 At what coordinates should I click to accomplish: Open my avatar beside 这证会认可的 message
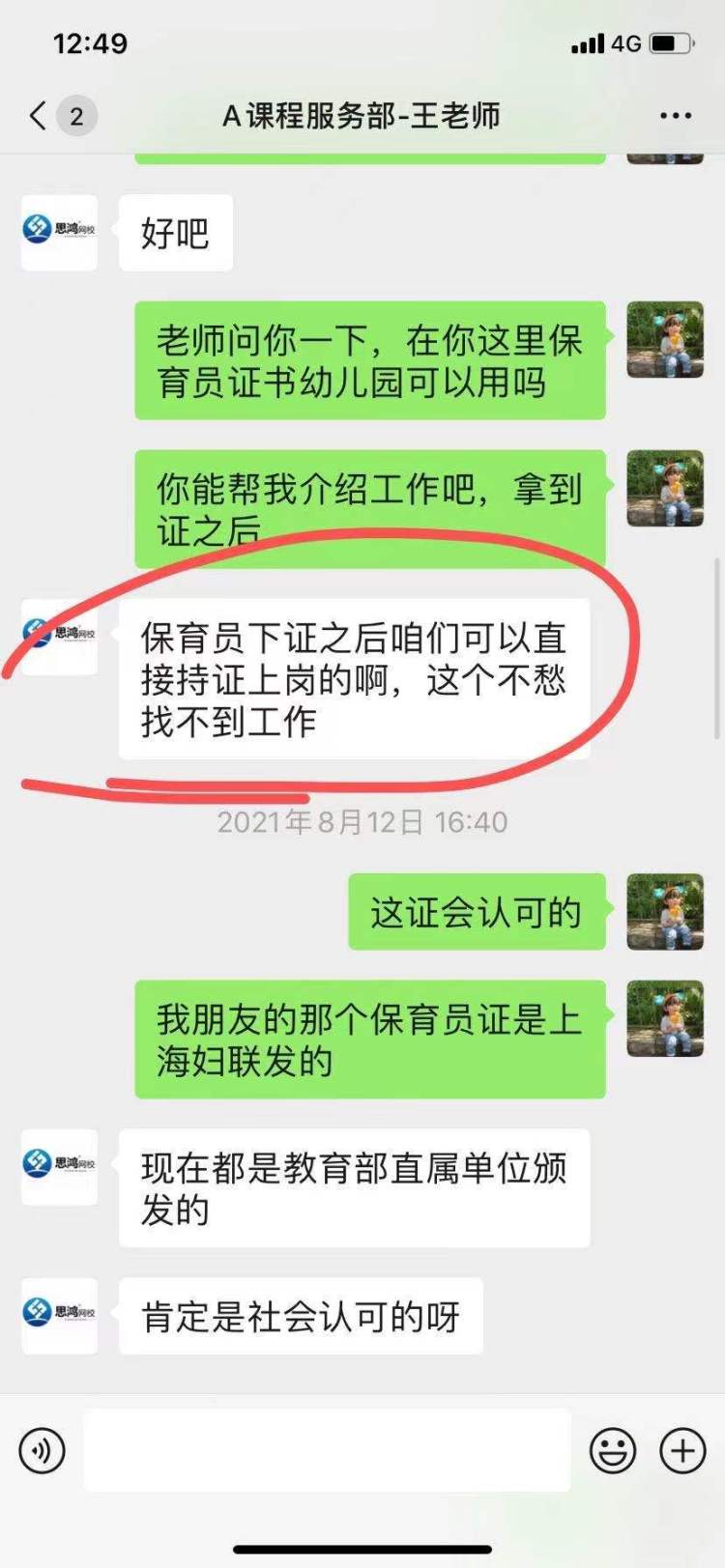click(665, 912)
